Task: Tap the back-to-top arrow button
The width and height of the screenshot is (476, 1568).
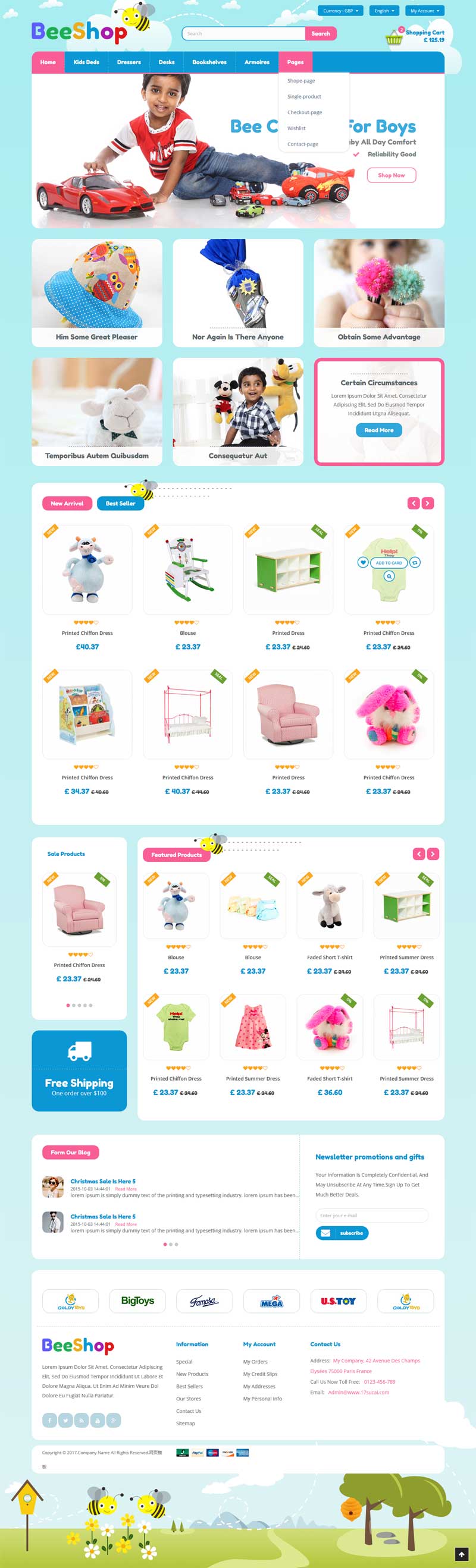Action: pyautogui.click(x=461, y=1554)
